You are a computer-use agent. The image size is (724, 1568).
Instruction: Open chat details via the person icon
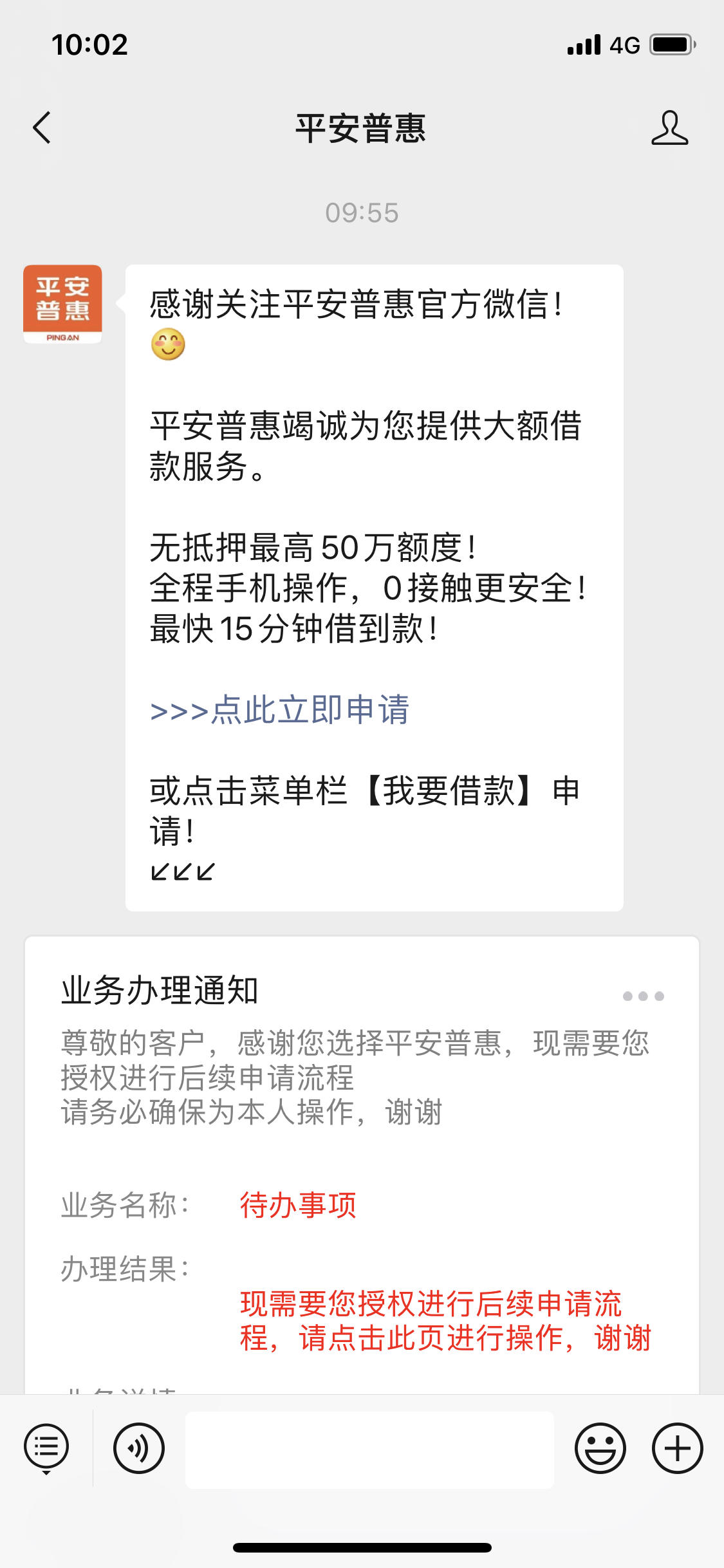click(670, 127)
